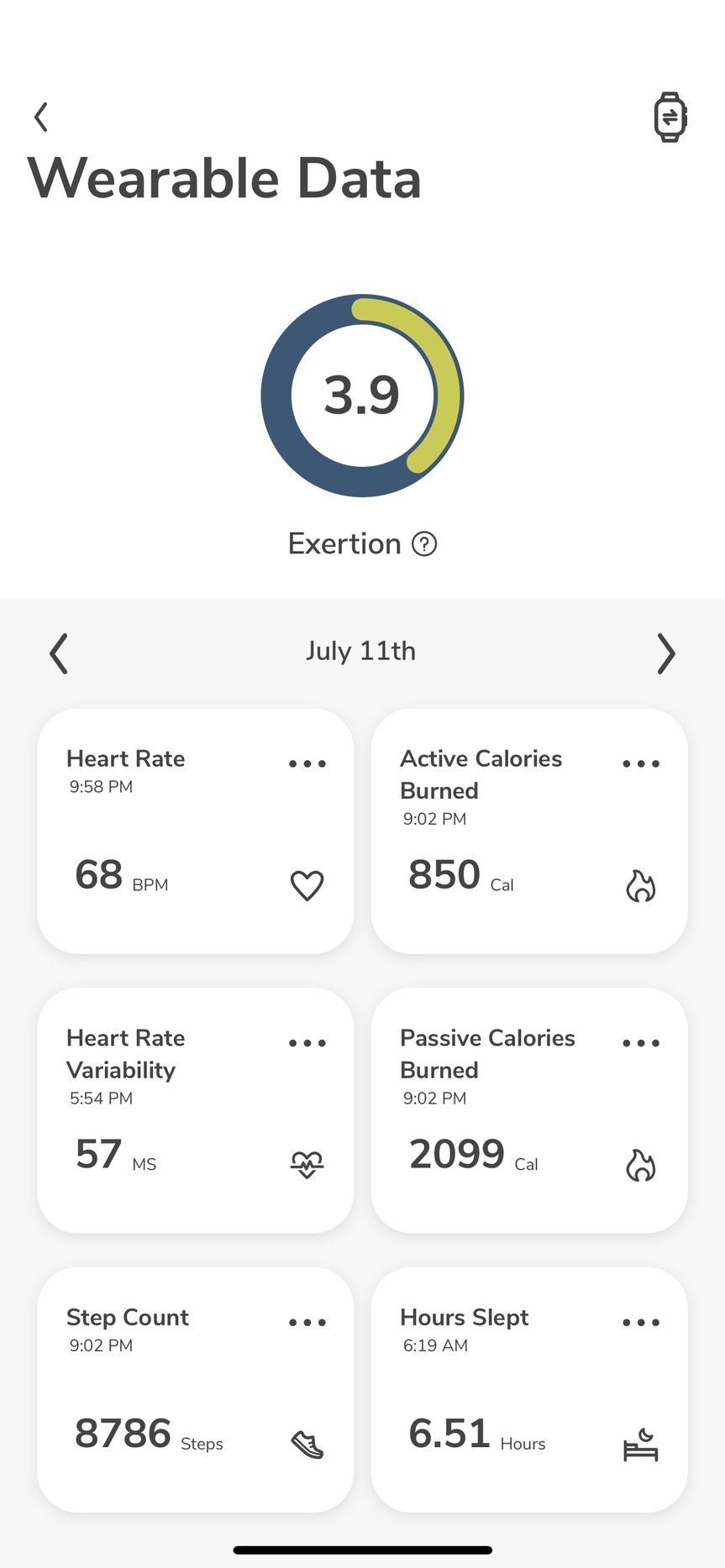Open options menu on Active Calories Burned card
725x1568 pixels.
tap(640, 763)
